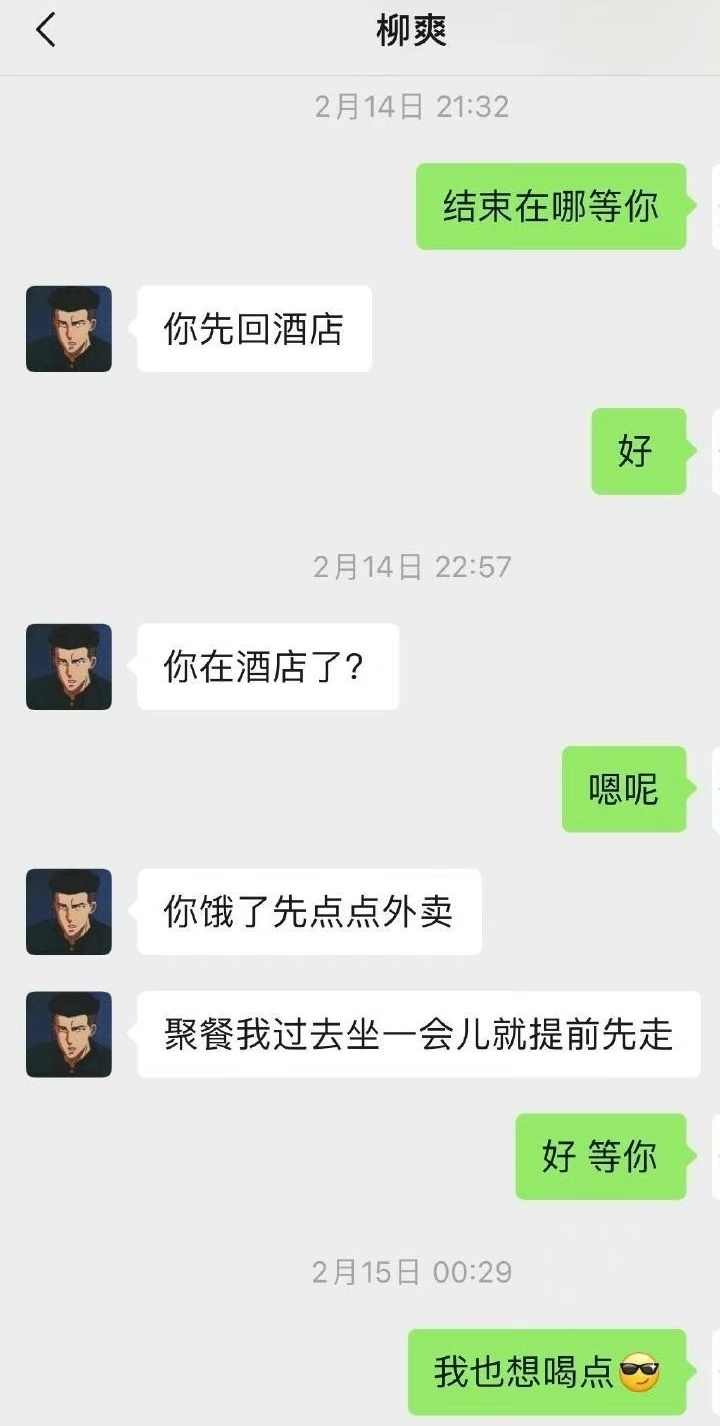Tap the avatar next to 你在酒店了?
The height and width of the screenshot is (1426, 720).
68,666
